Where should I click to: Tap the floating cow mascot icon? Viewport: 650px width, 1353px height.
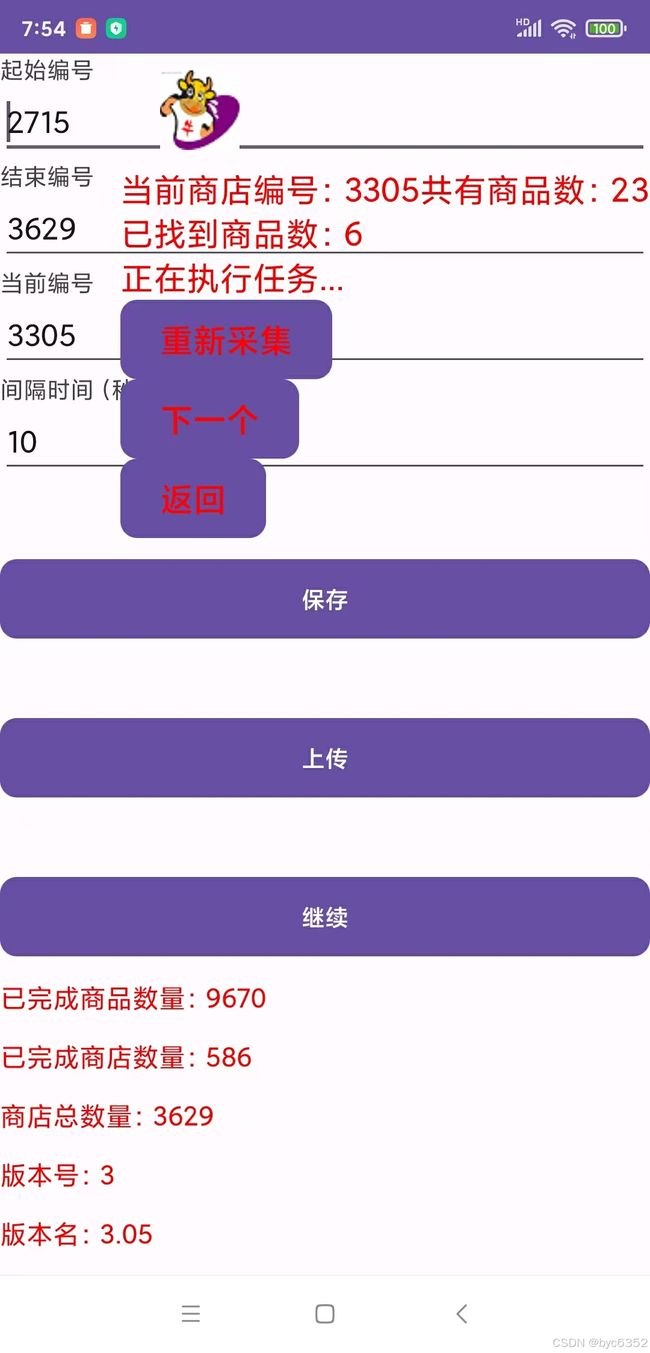200,109
